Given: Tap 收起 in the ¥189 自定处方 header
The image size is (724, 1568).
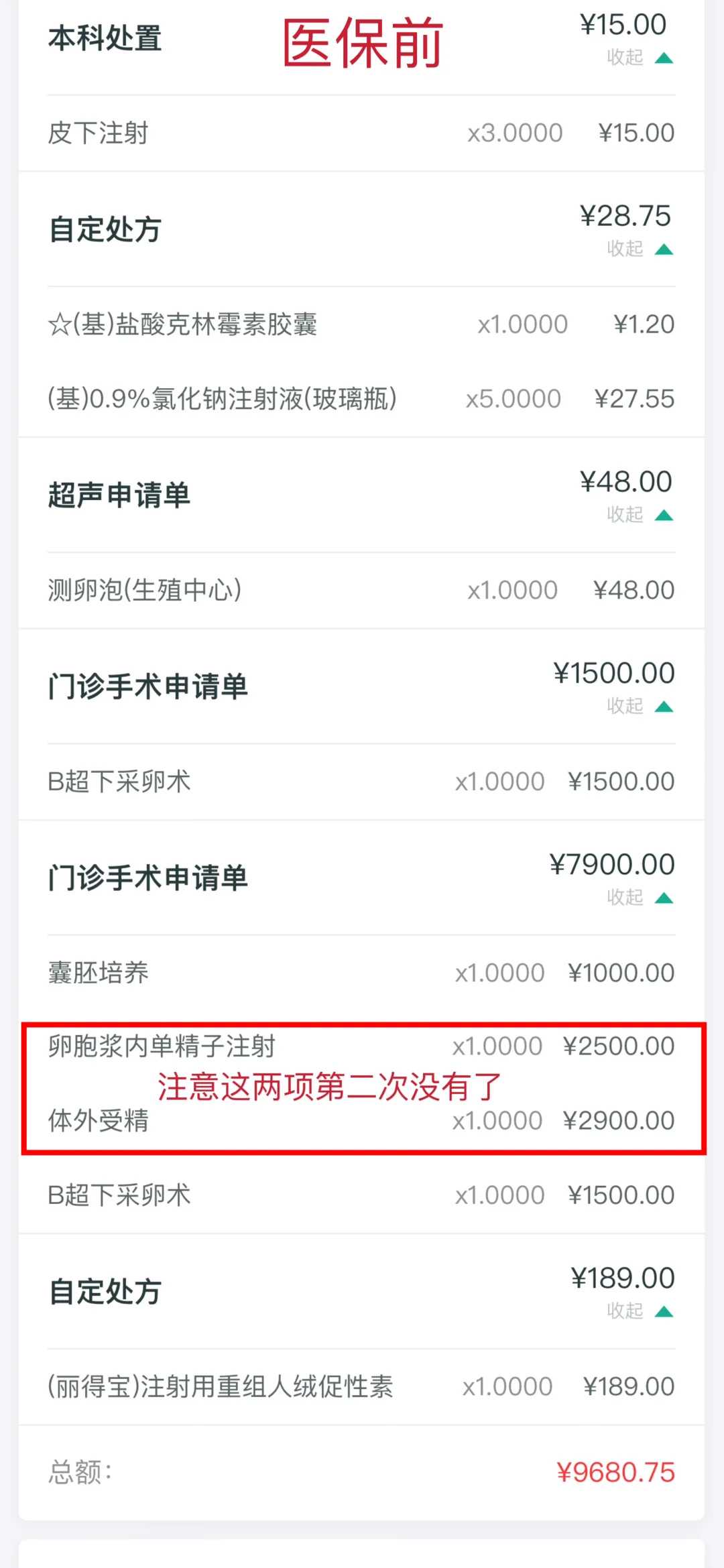Looking at the screenshot, I should pyautogui.click(x=625, y=1312).
